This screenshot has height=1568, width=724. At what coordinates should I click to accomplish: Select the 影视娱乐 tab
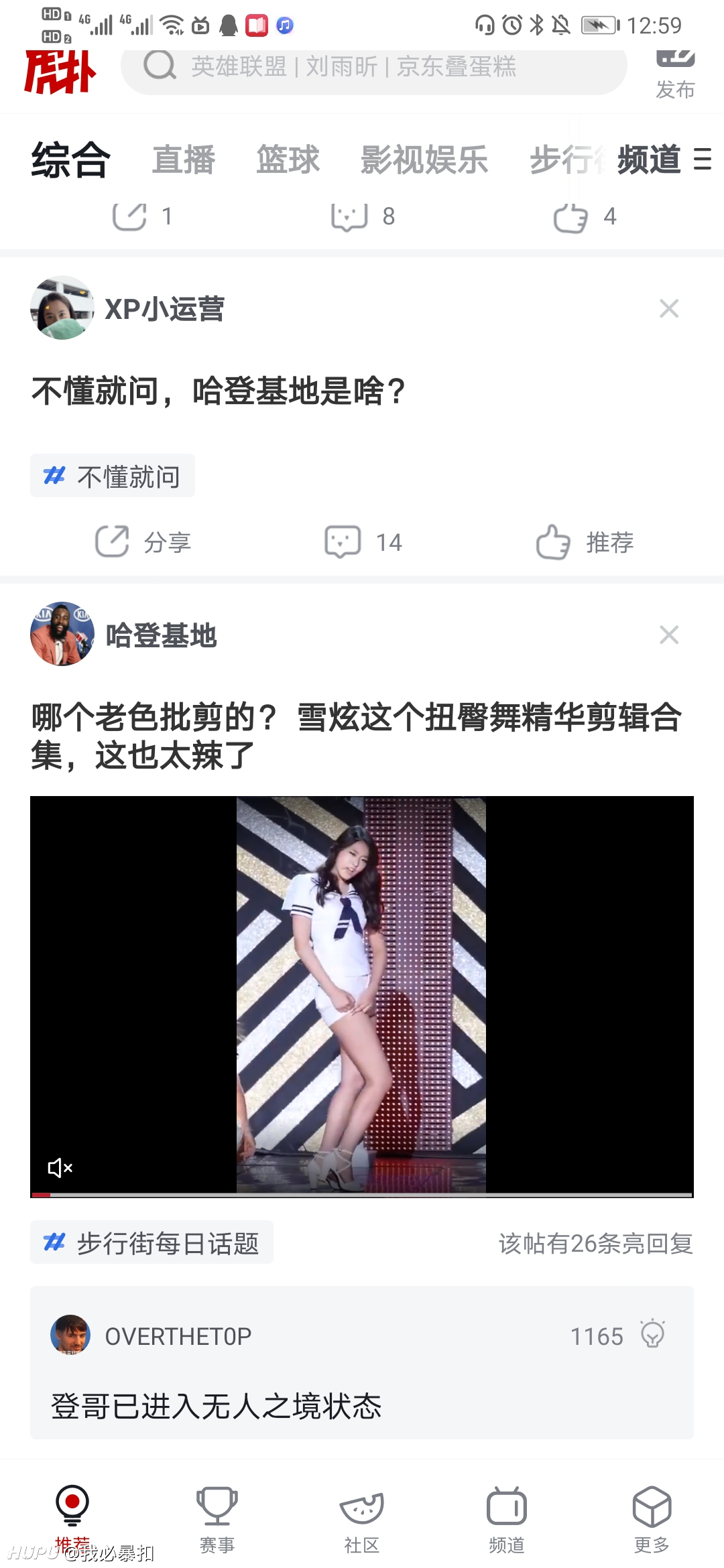(x=424, y=159)
